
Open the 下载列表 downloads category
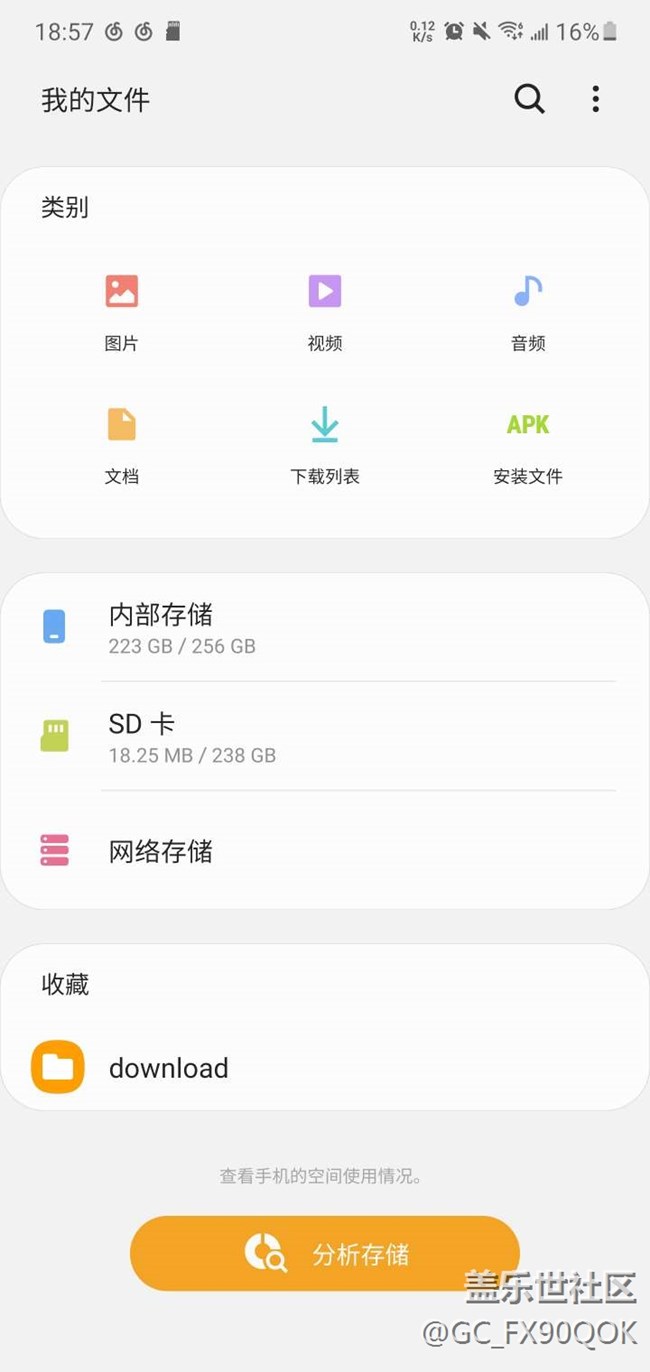(324, 446)
